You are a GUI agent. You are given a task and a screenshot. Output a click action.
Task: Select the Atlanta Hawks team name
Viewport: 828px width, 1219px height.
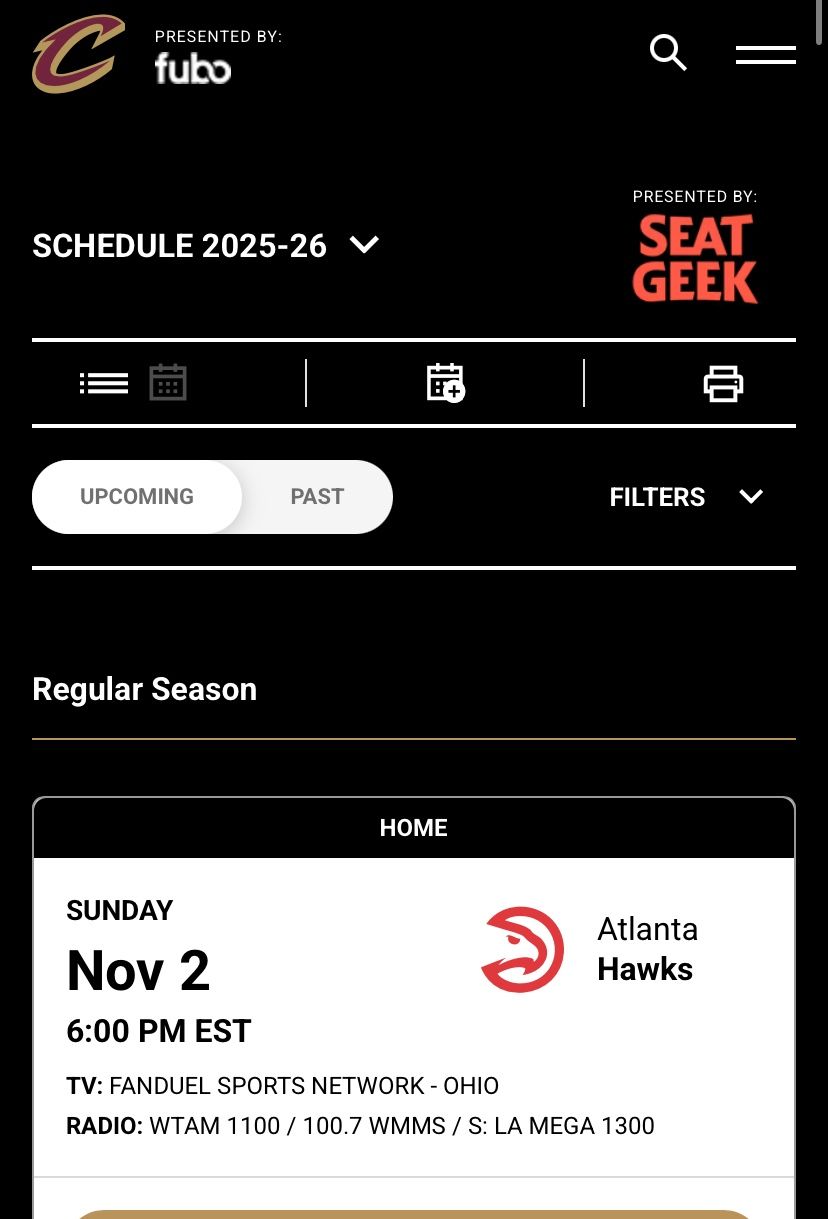(647, 949)
